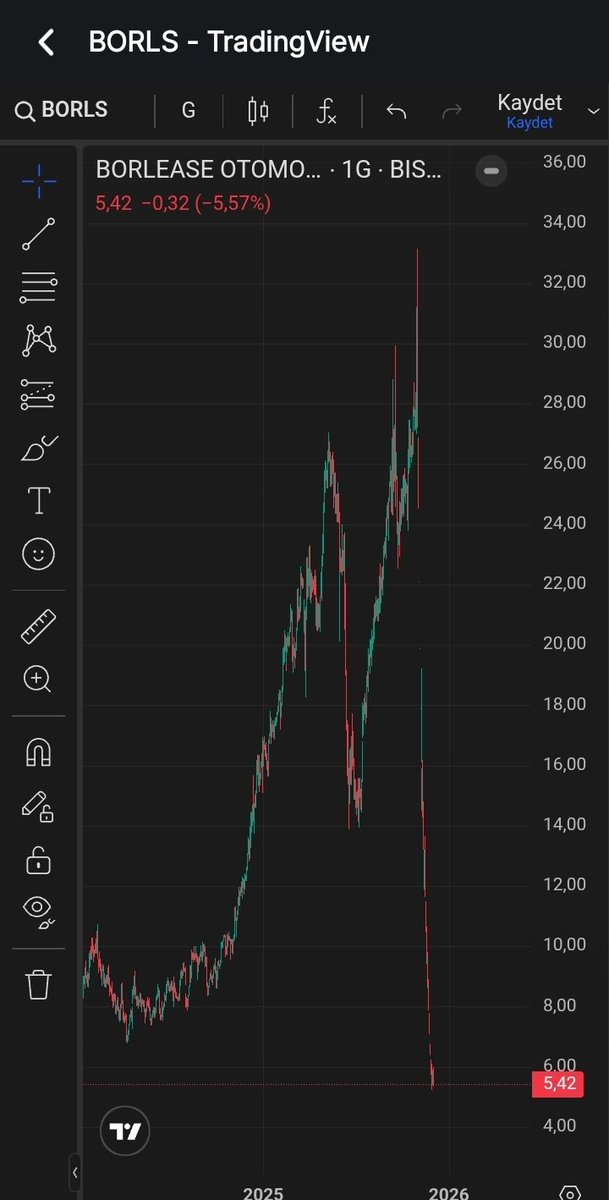The width and height of the screenshot is (609, 1200).
Task: Open the brush drawing tool
Action: click(x=38, y=448)
